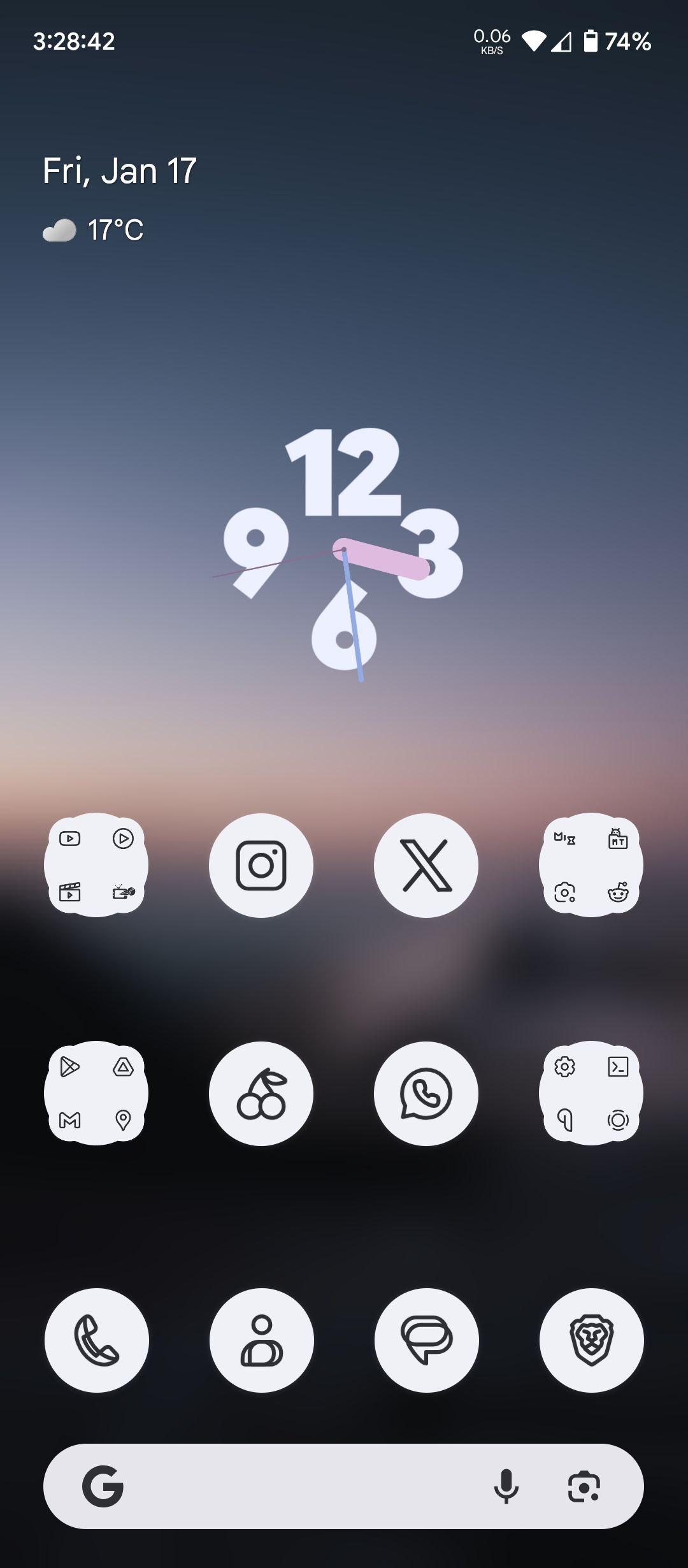
Task: Launch the X app
Action: (426, 865)
